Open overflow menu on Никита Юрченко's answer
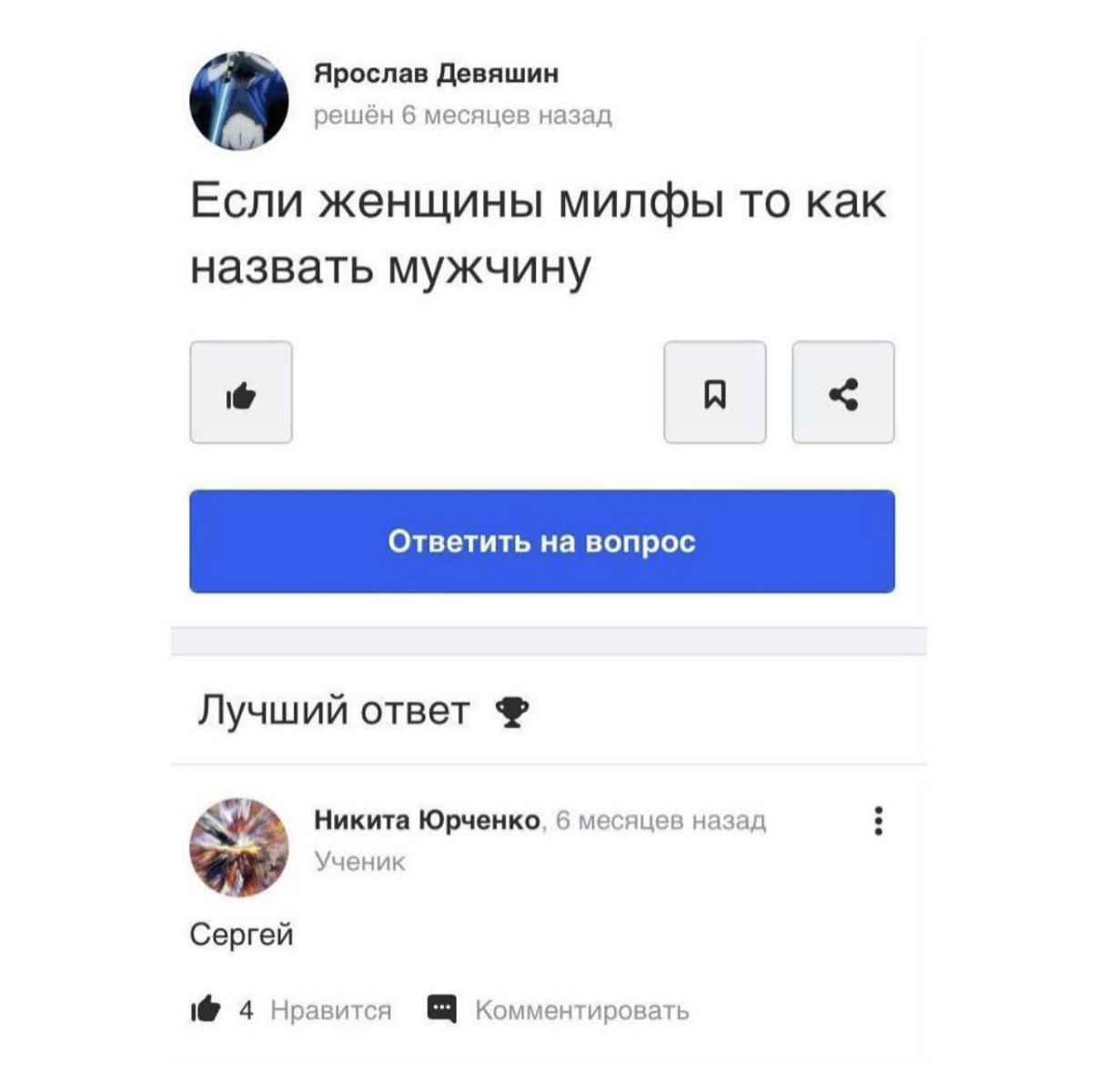Viewport: 1099px width, 1092px height. [x=878, y=820]
